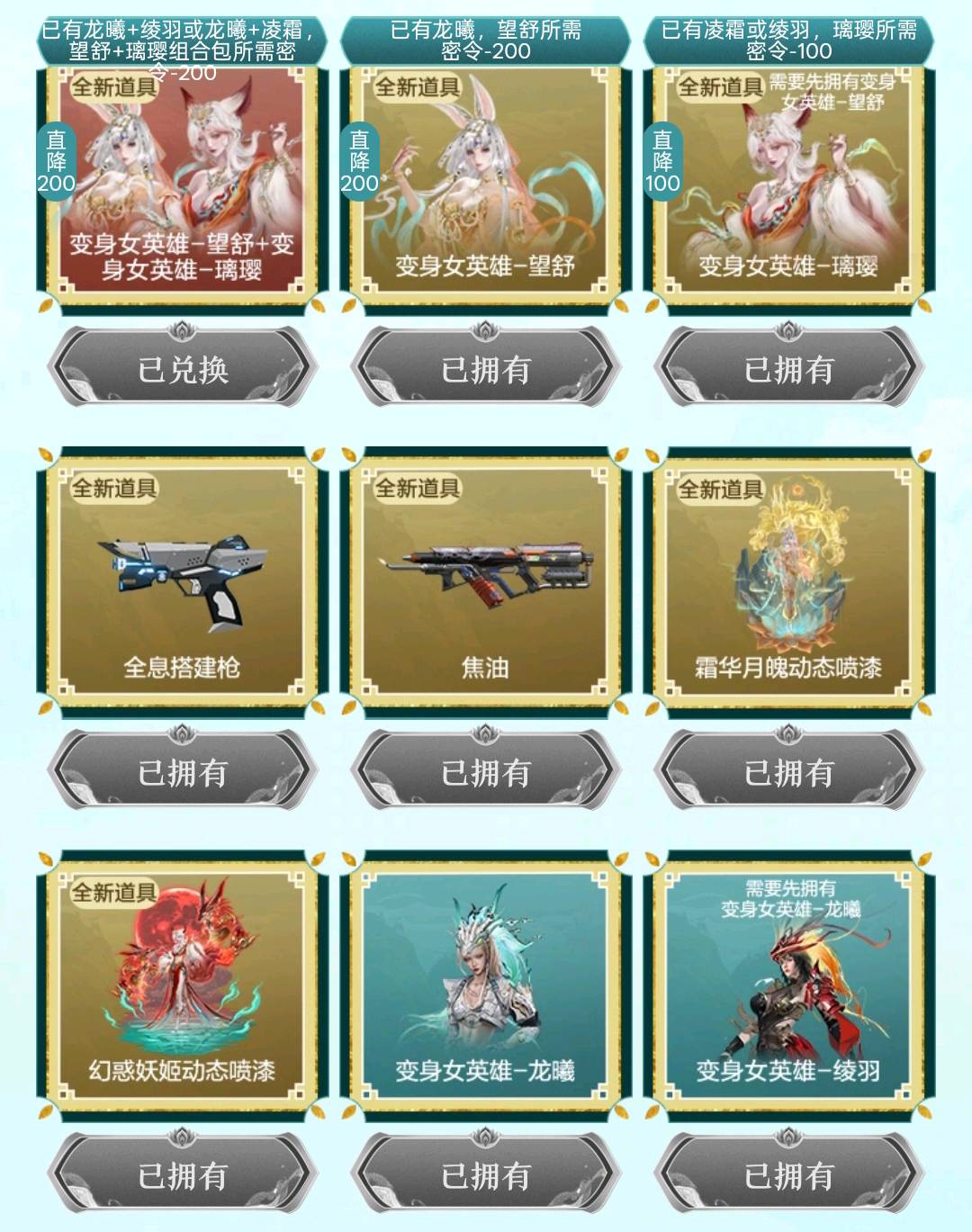Image resolution: width=972 pixels, height=1232 pixels.
Task: Tap 已拥有 button under 变身女英雄-璃璎
Action: point(789,369)
